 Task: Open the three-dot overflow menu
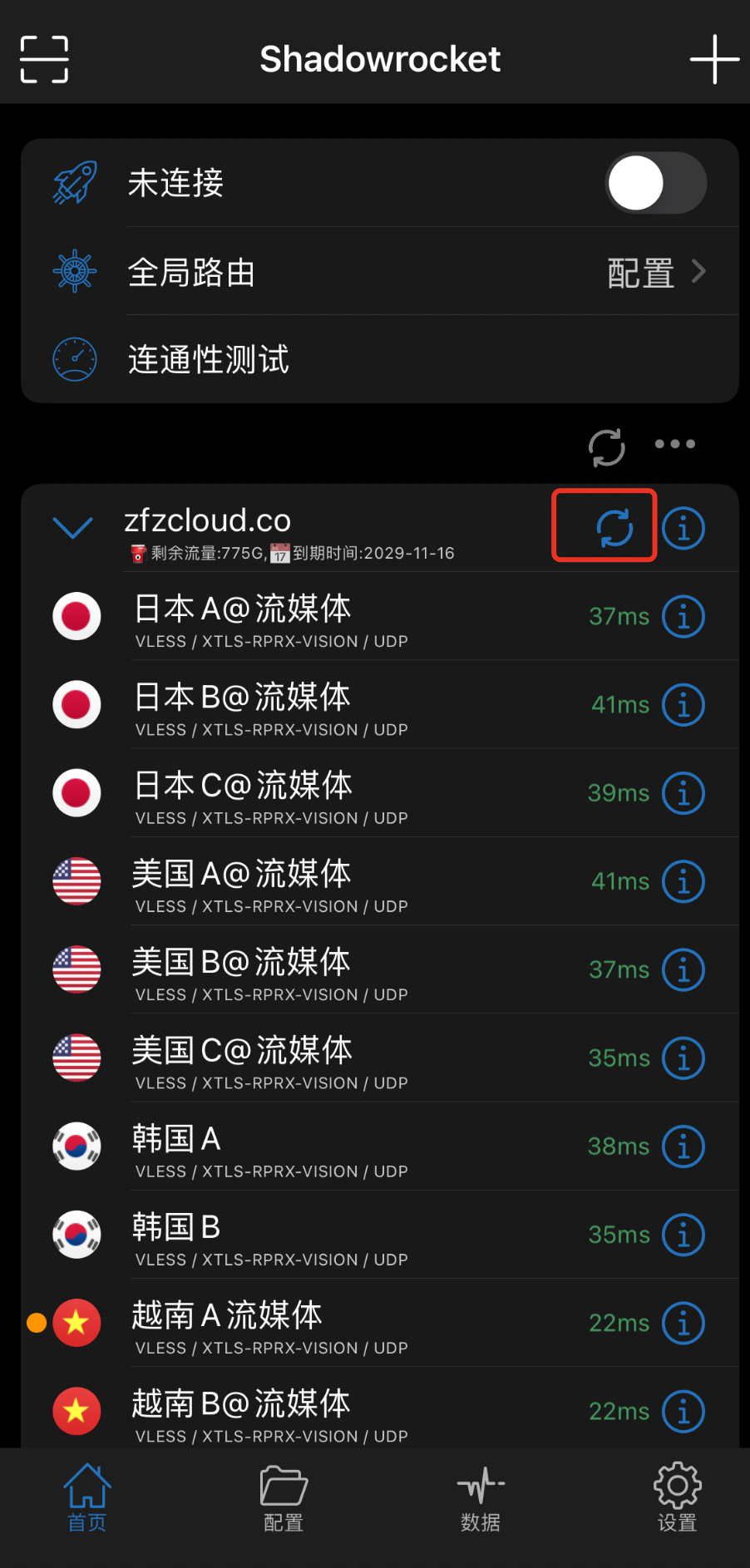674,444
